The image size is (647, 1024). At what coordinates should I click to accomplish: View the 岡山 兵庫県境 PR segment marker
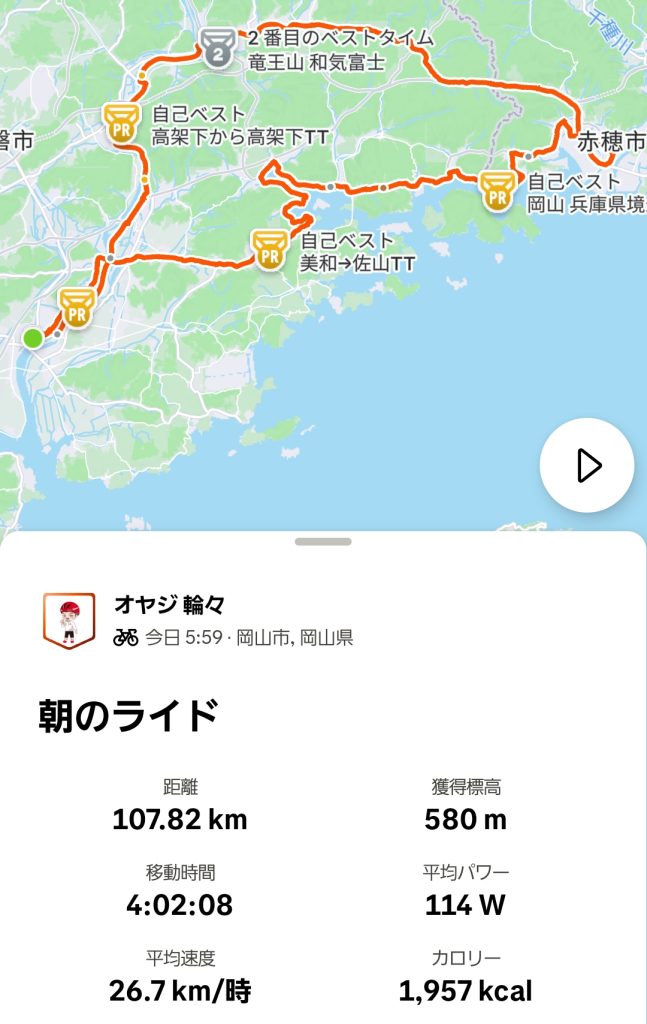pos(496,190)
